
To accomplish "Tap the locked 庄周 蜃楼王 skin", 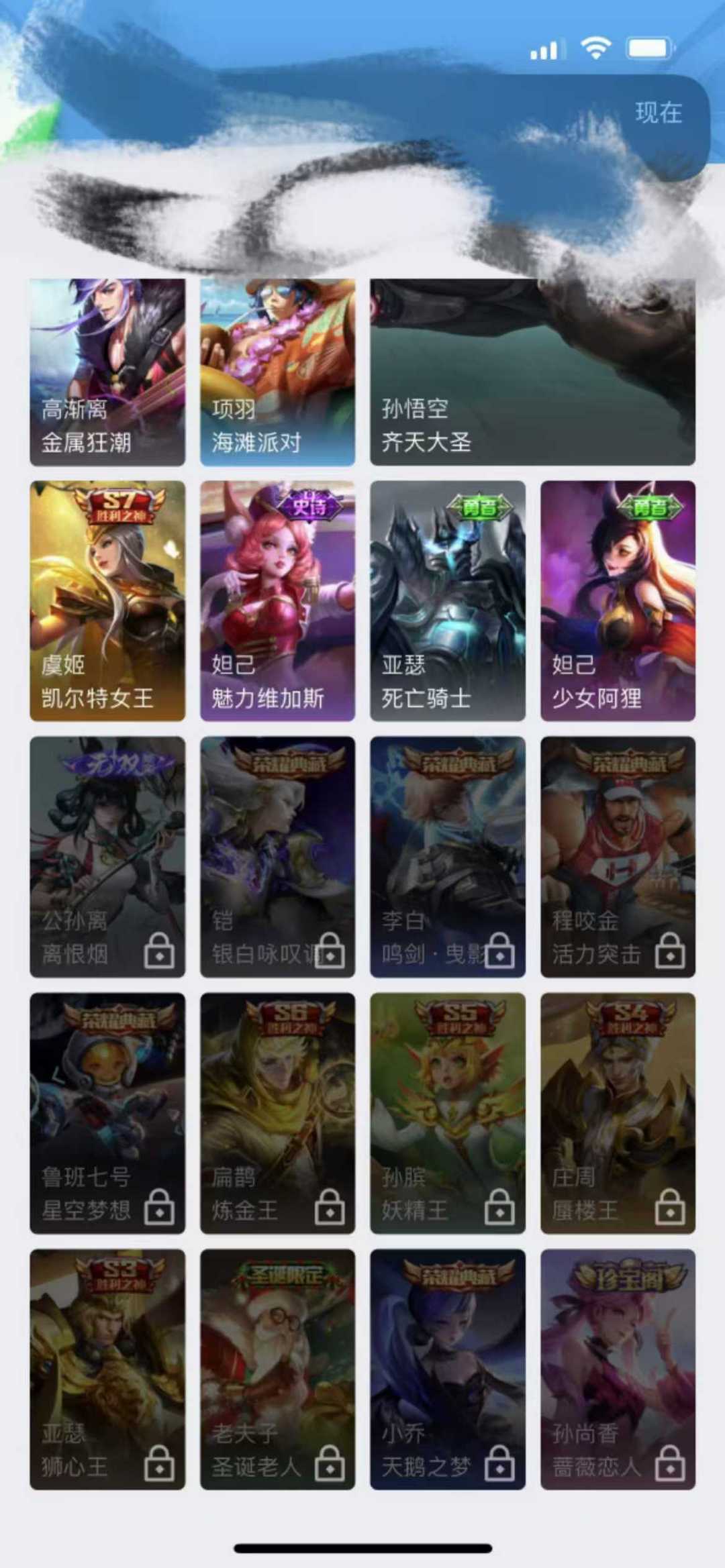I will [x=618, y=1113].
